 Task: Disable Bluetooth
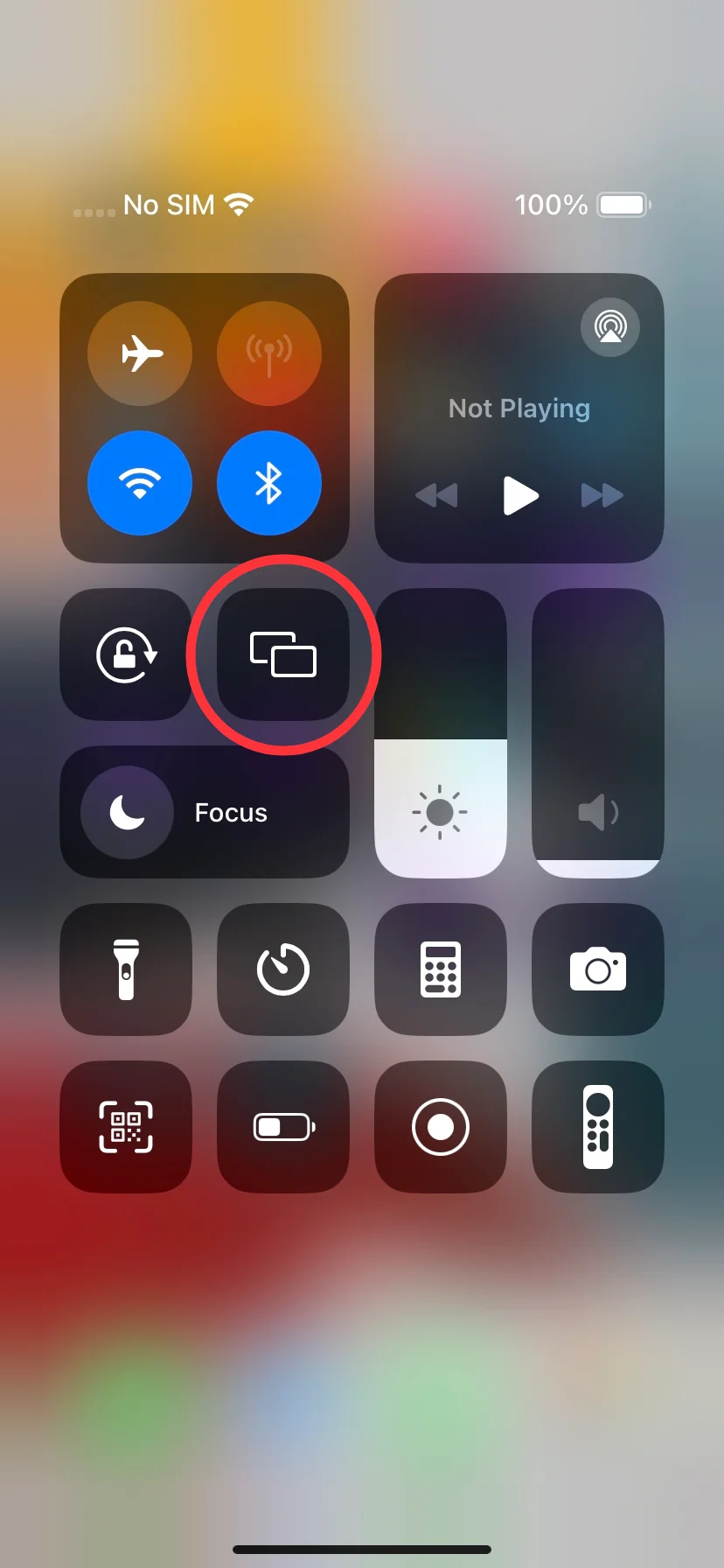coord(269,483)
